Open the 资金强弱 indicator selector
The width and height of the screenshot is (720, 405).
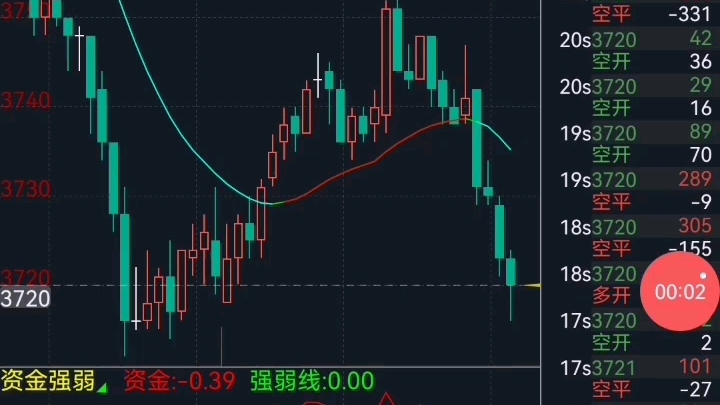[52, 381]
